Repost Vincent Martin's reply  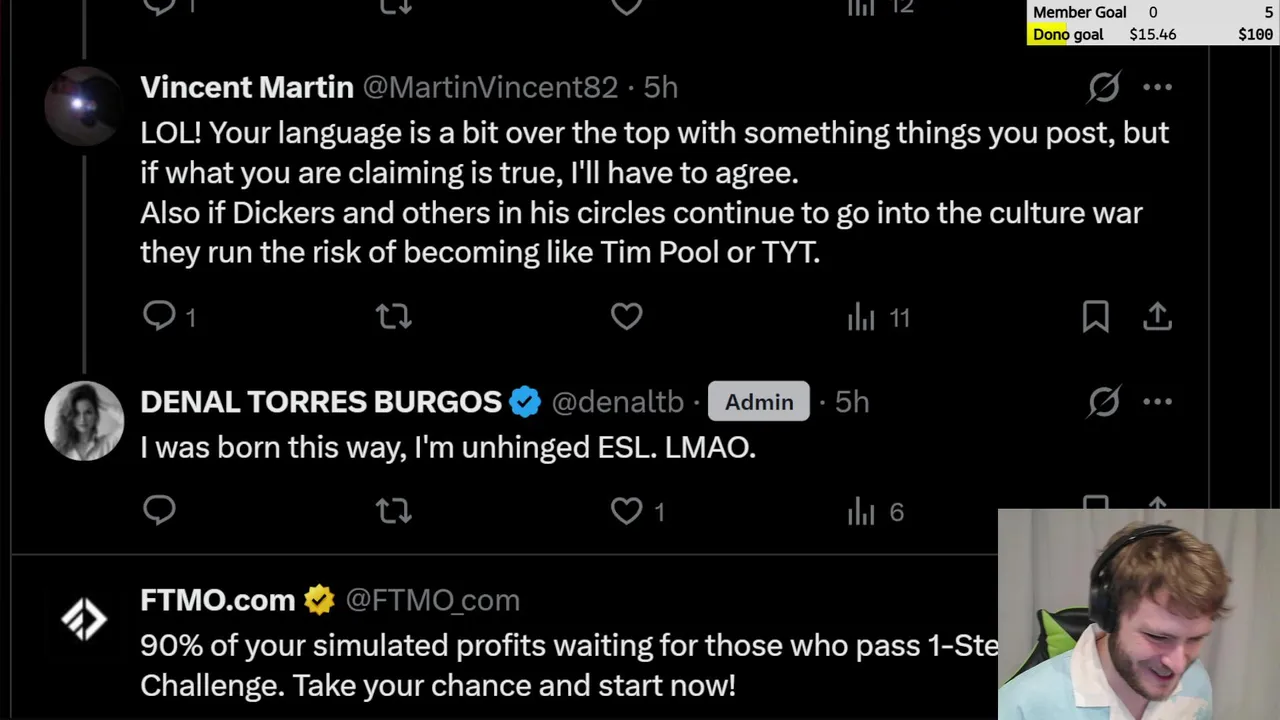click(x=393, y=317)
